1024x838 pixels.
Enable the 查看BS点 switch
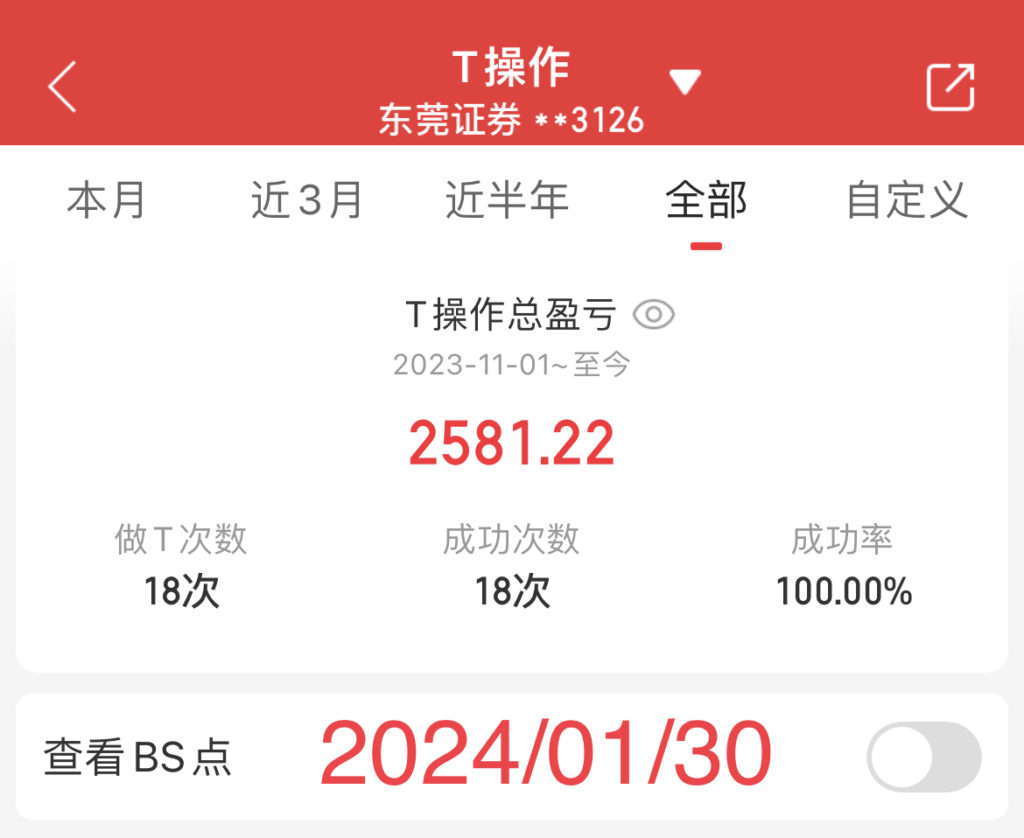(923, 757)
